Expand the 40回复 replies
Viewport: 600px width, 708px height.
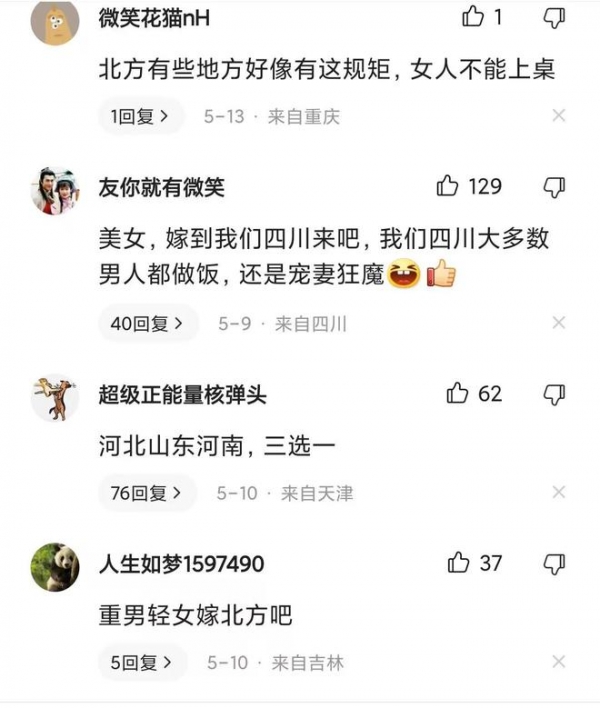[x=147, y=323]
